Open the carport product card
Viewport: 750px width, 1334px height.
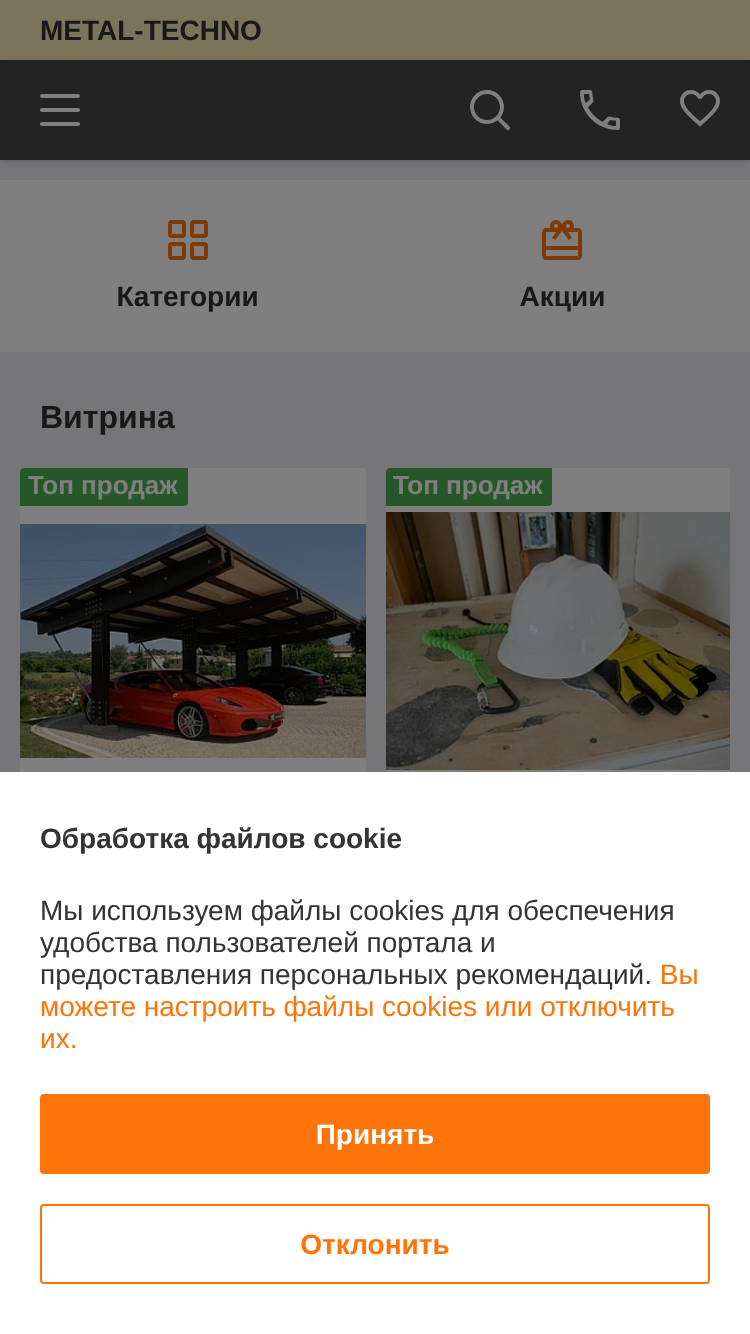(193, 620)
